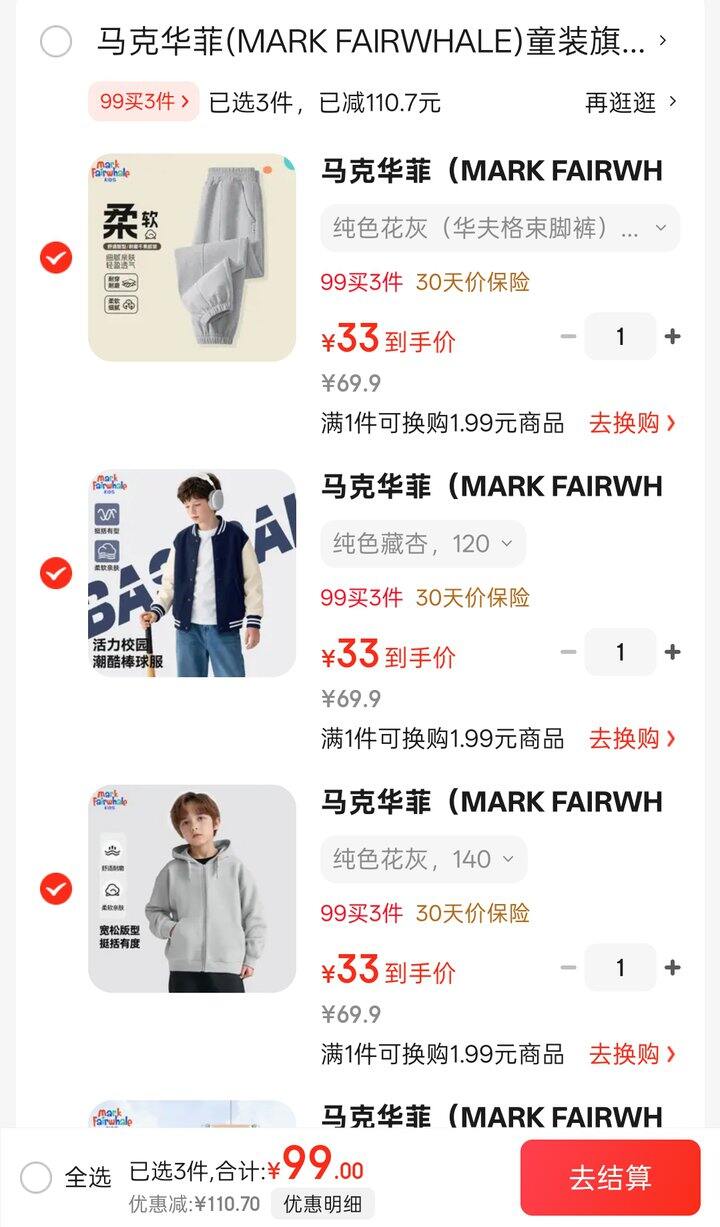The width and height of the screenshot is (720, 1227).
Task: Tap 去换购 under the baseball jacket
Action: pos(632,739)
